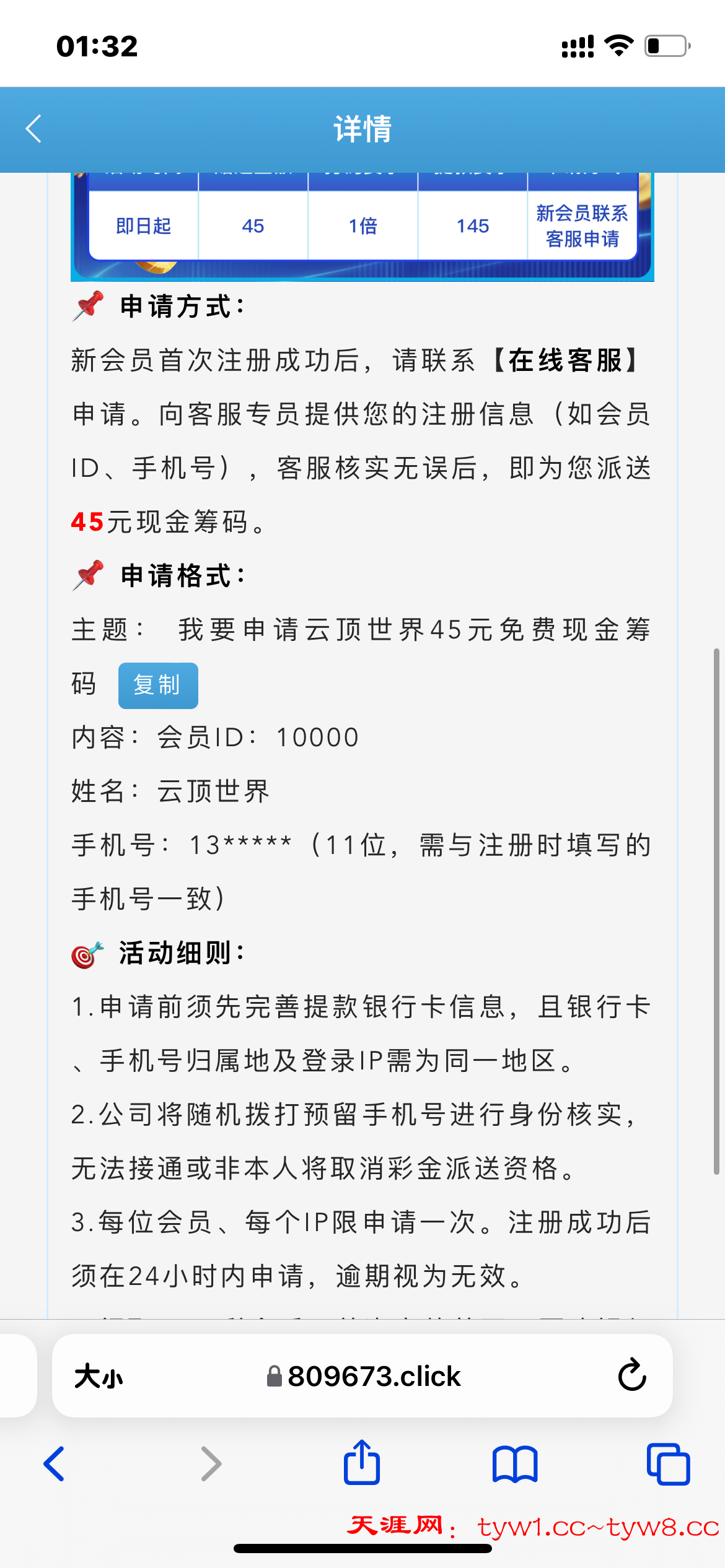Screen dimensions: 725x1568
Task: Go back from the 详情 page
Action: tap(34, 129)
